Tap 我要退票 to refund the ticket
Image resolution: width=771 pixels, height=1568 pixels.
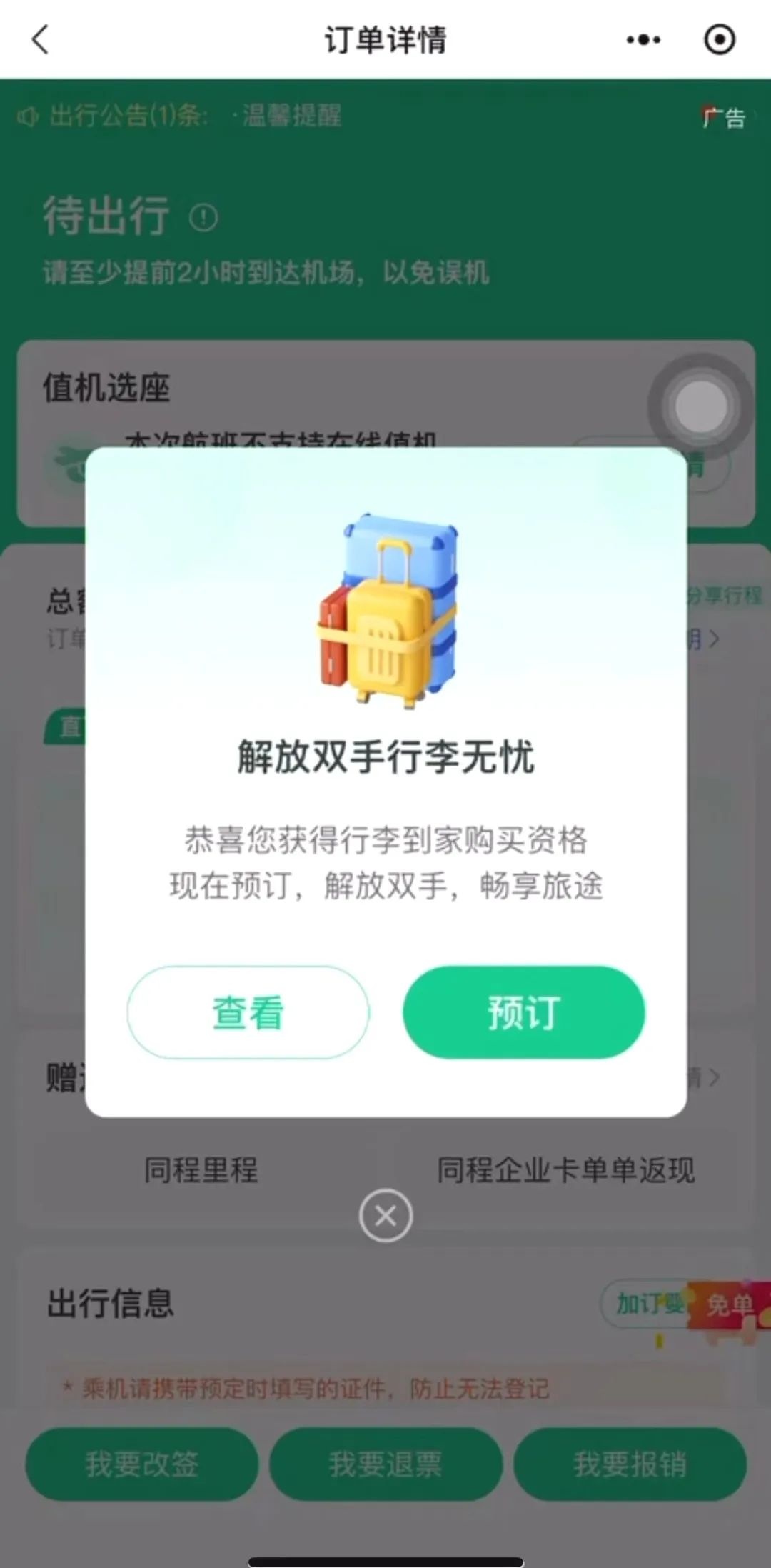coord(385,1464)
